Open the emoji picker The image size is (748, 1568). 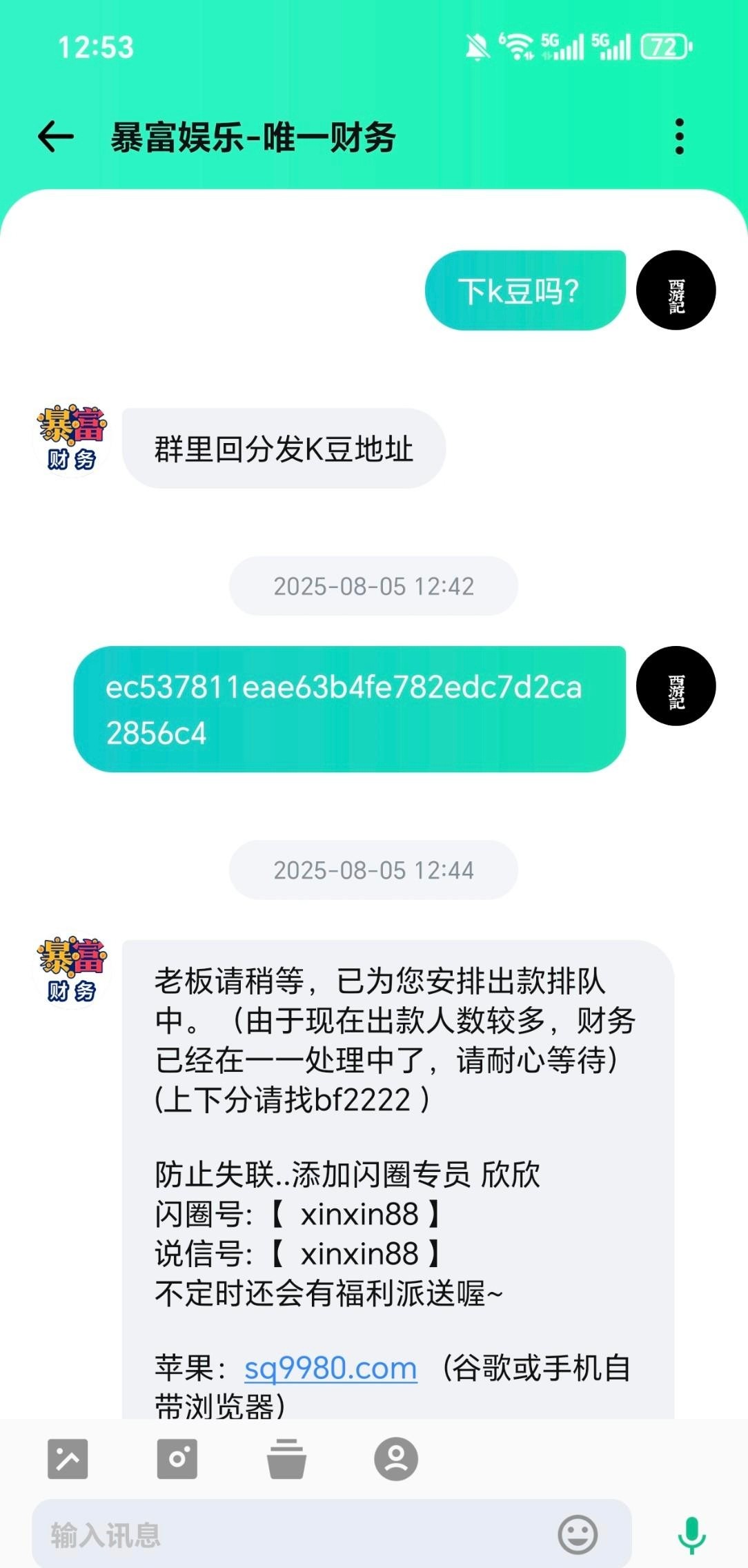578,1535
